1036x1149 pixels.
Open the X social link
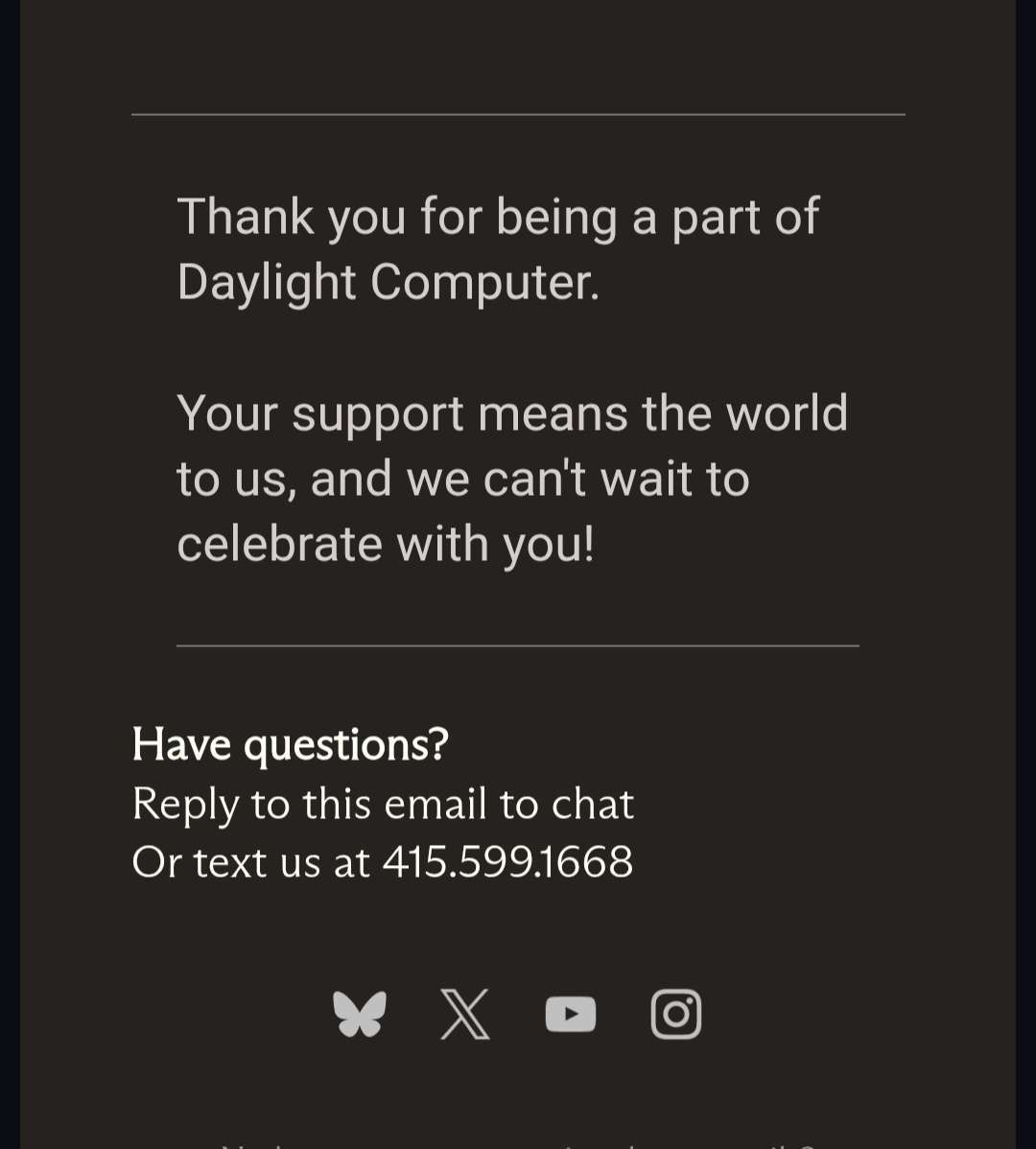click(x=465, y=1014)
